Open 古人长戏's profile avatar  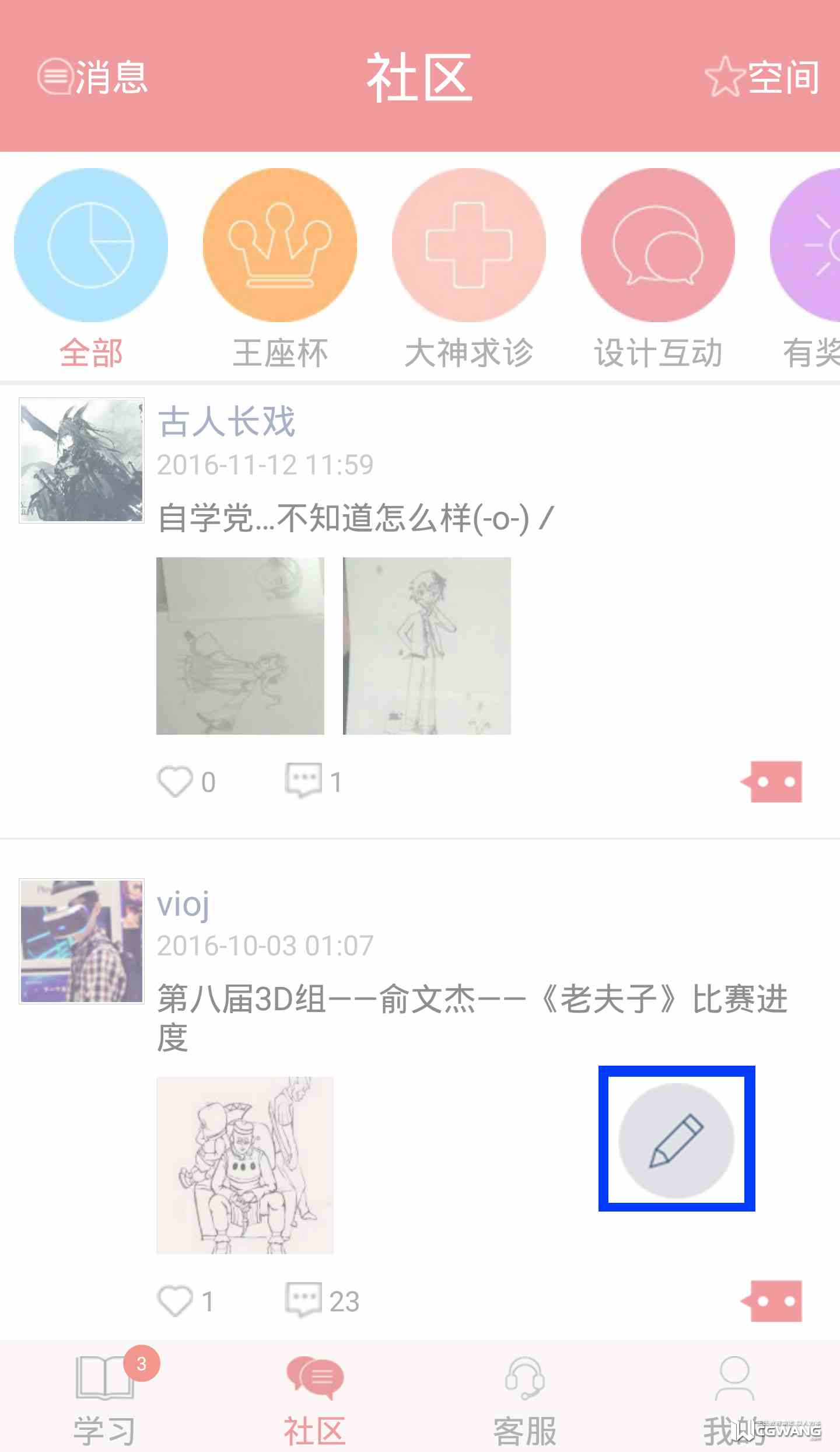click(82, 460)
